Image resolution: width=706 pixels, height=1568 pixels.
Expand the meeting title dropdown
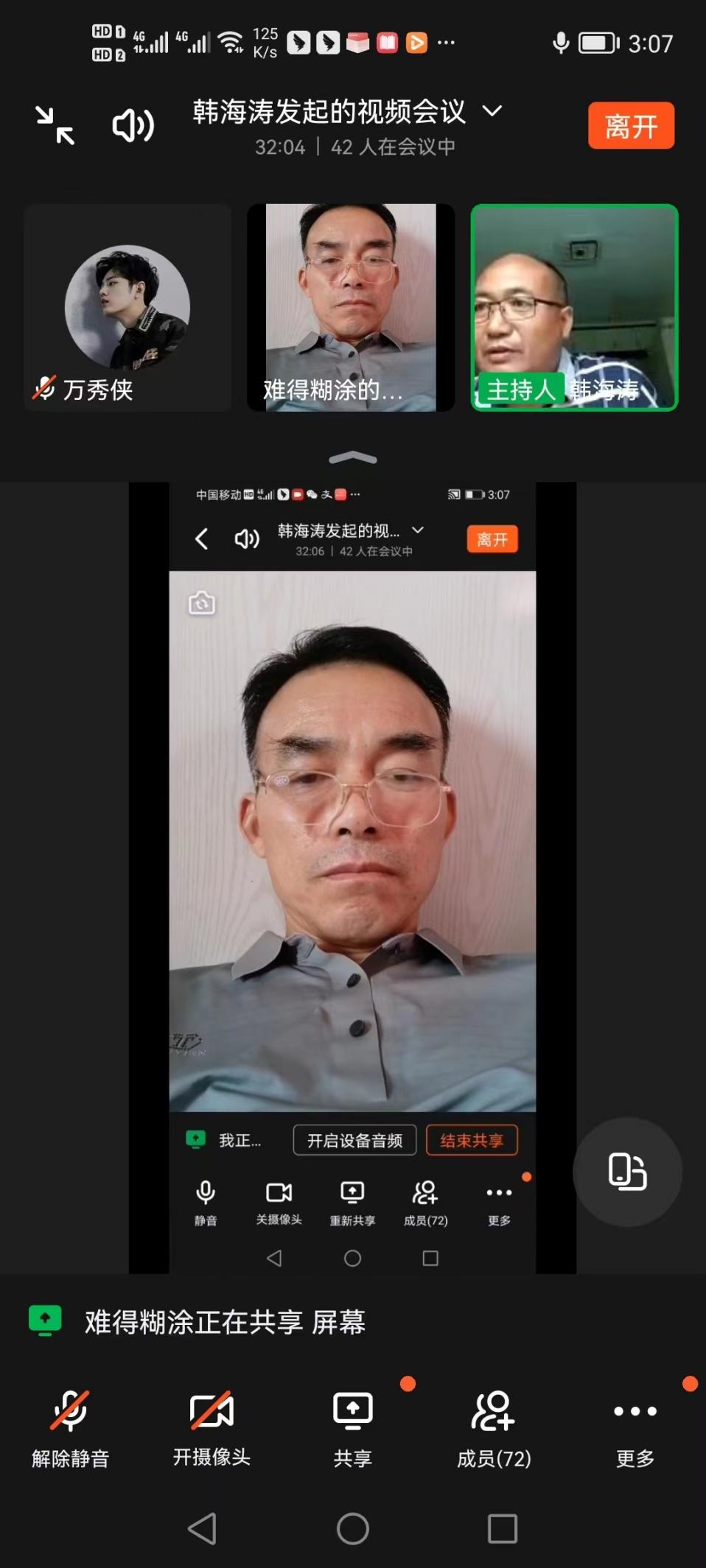coord(492,111)
